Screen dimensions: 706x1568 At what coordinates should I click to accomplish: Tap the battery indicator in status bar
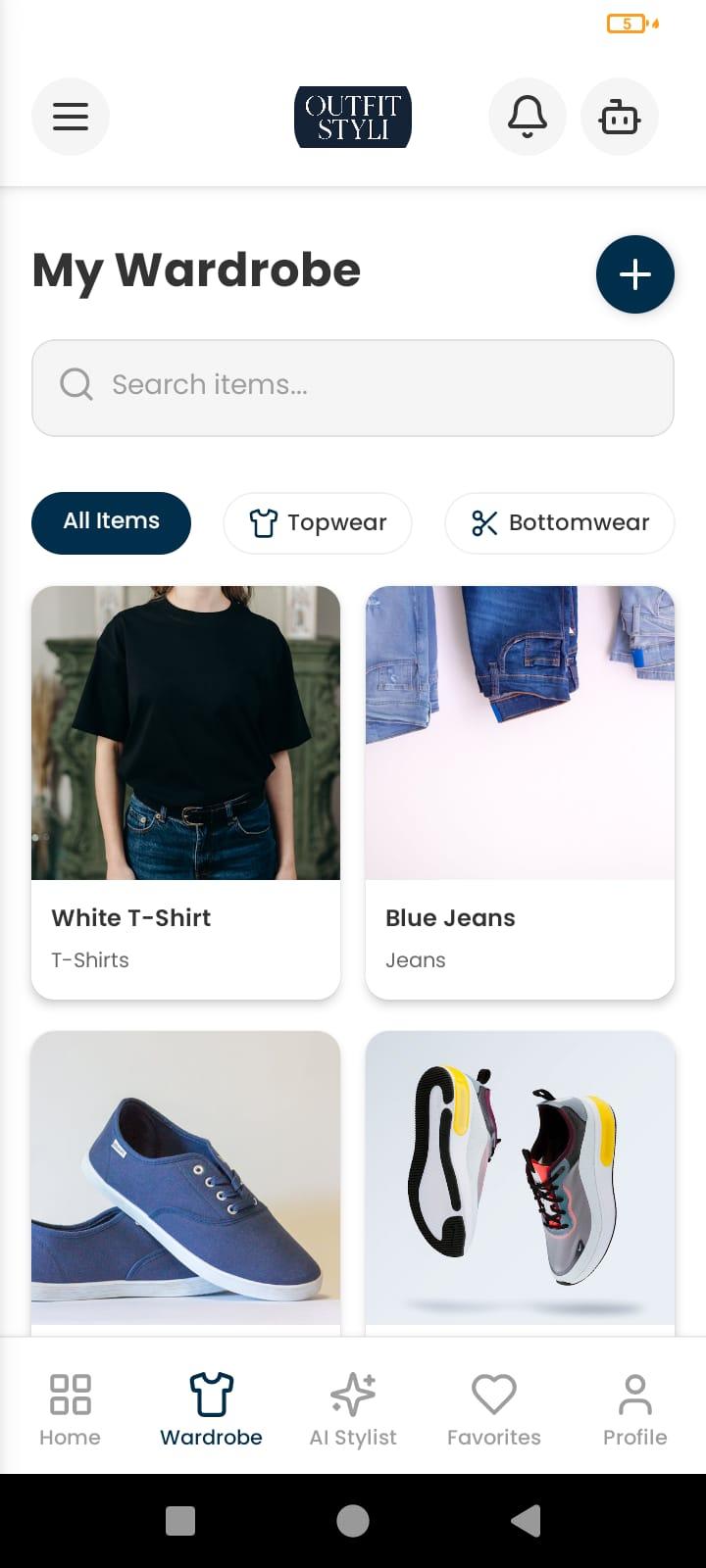pyautogui.click(x=628, y=24)
